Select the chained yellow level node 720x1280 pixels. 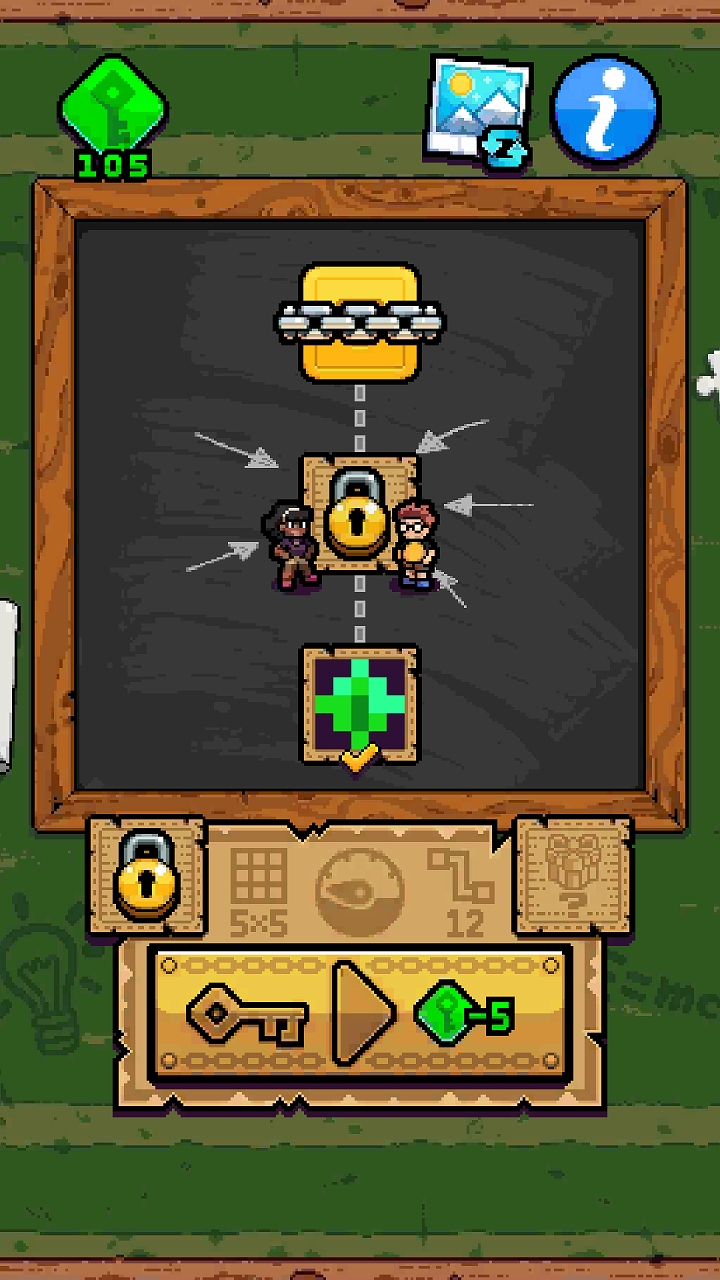360,323
